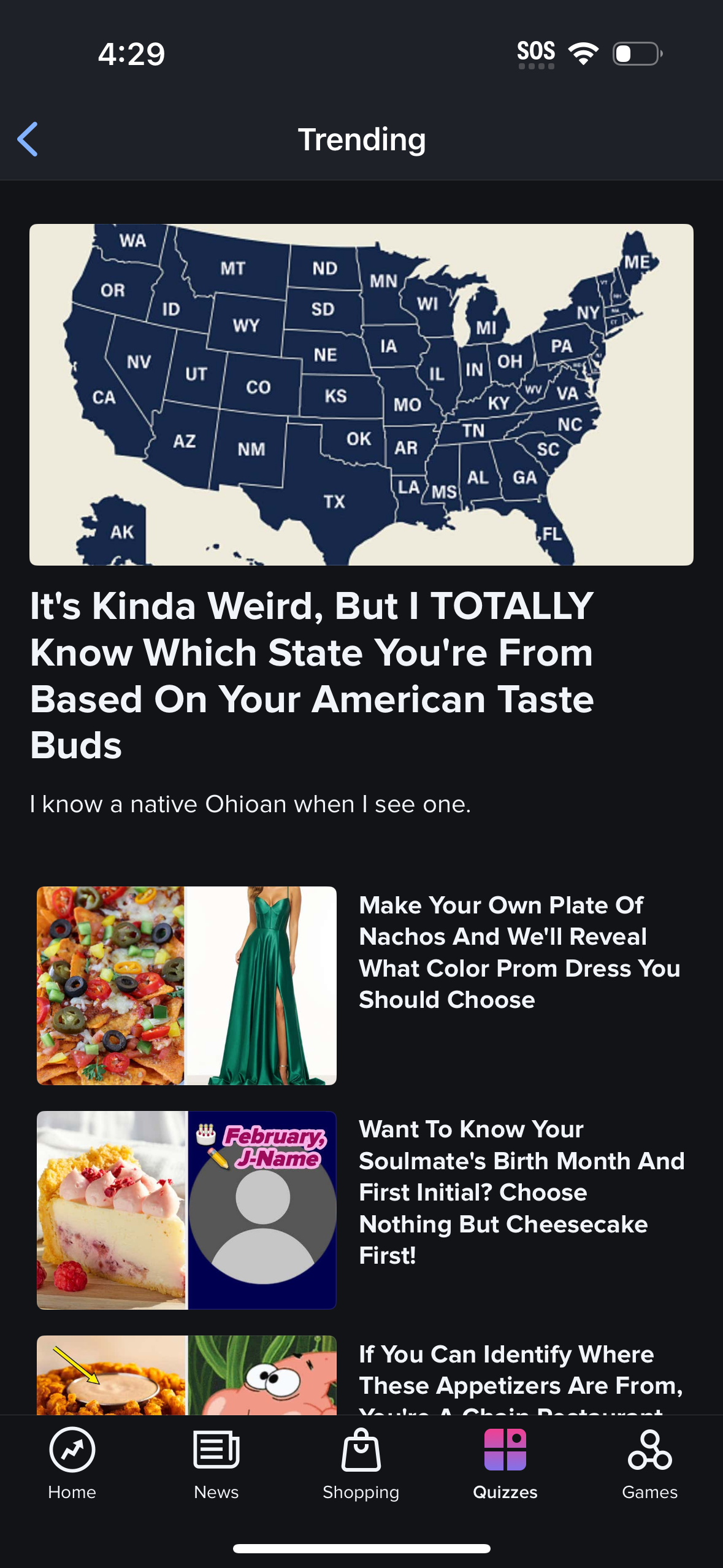
Task: Tap the Wi-Fi indicator in status bar
Action: 584,52
